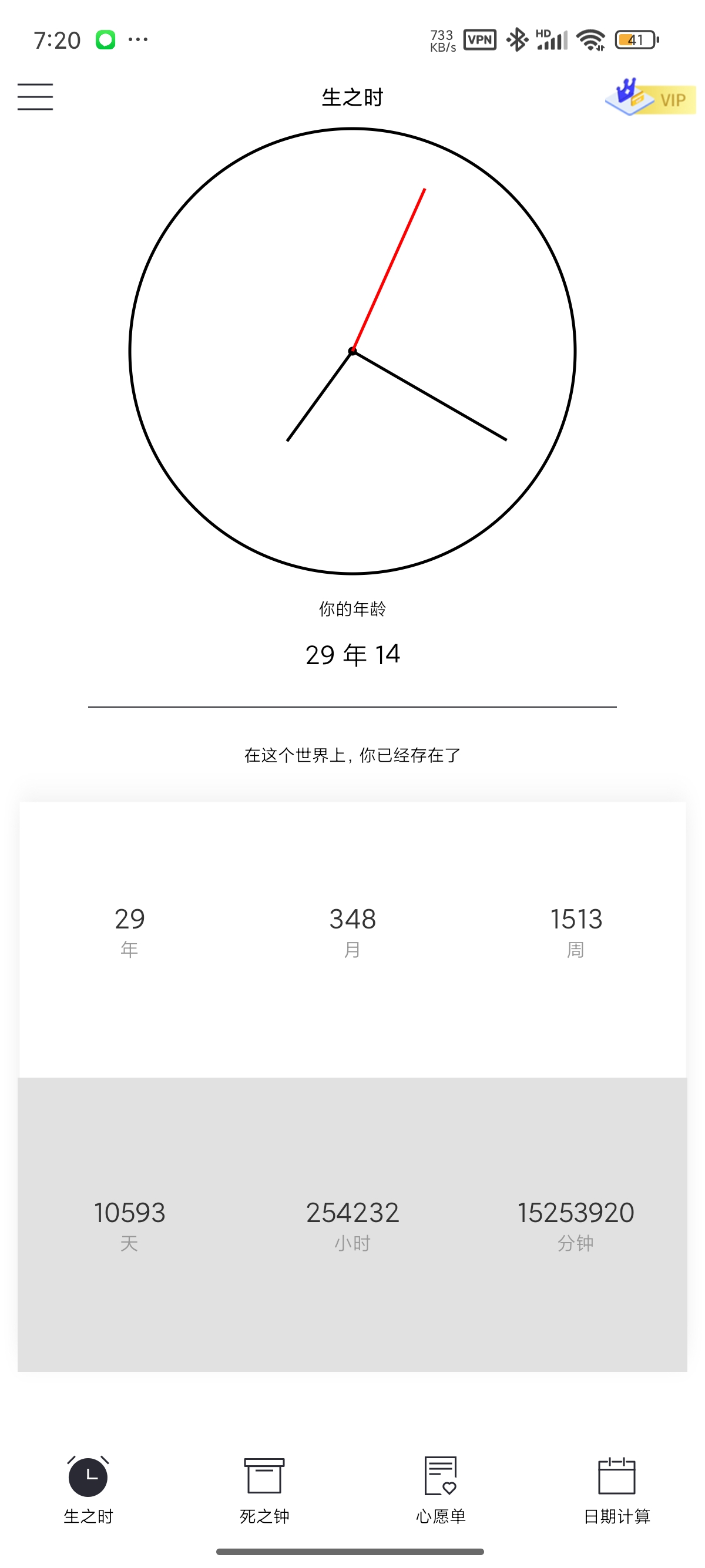
Task: Select the 生之时 tab
Action: [x=88, y=1488]
